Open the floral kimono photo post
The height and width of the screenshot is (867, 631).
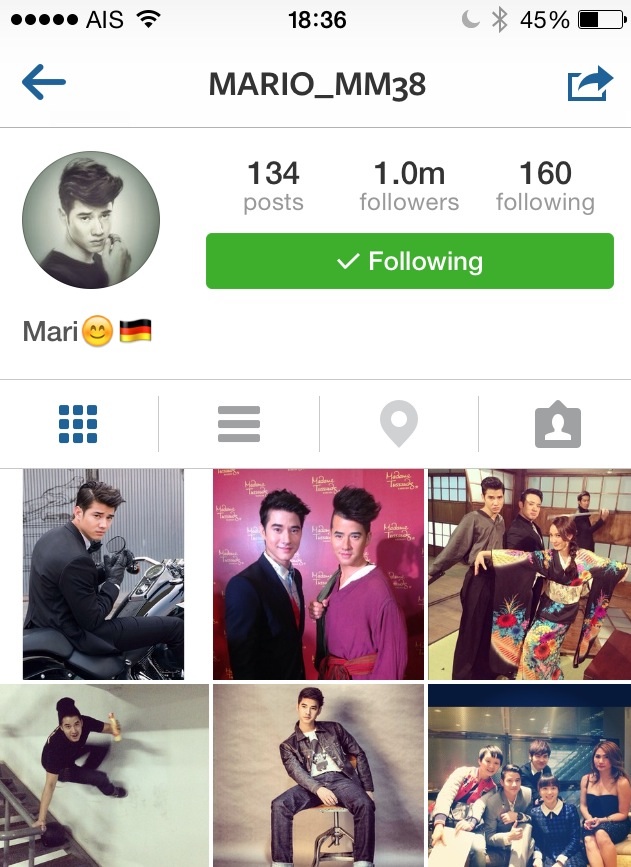coord(530,574)
